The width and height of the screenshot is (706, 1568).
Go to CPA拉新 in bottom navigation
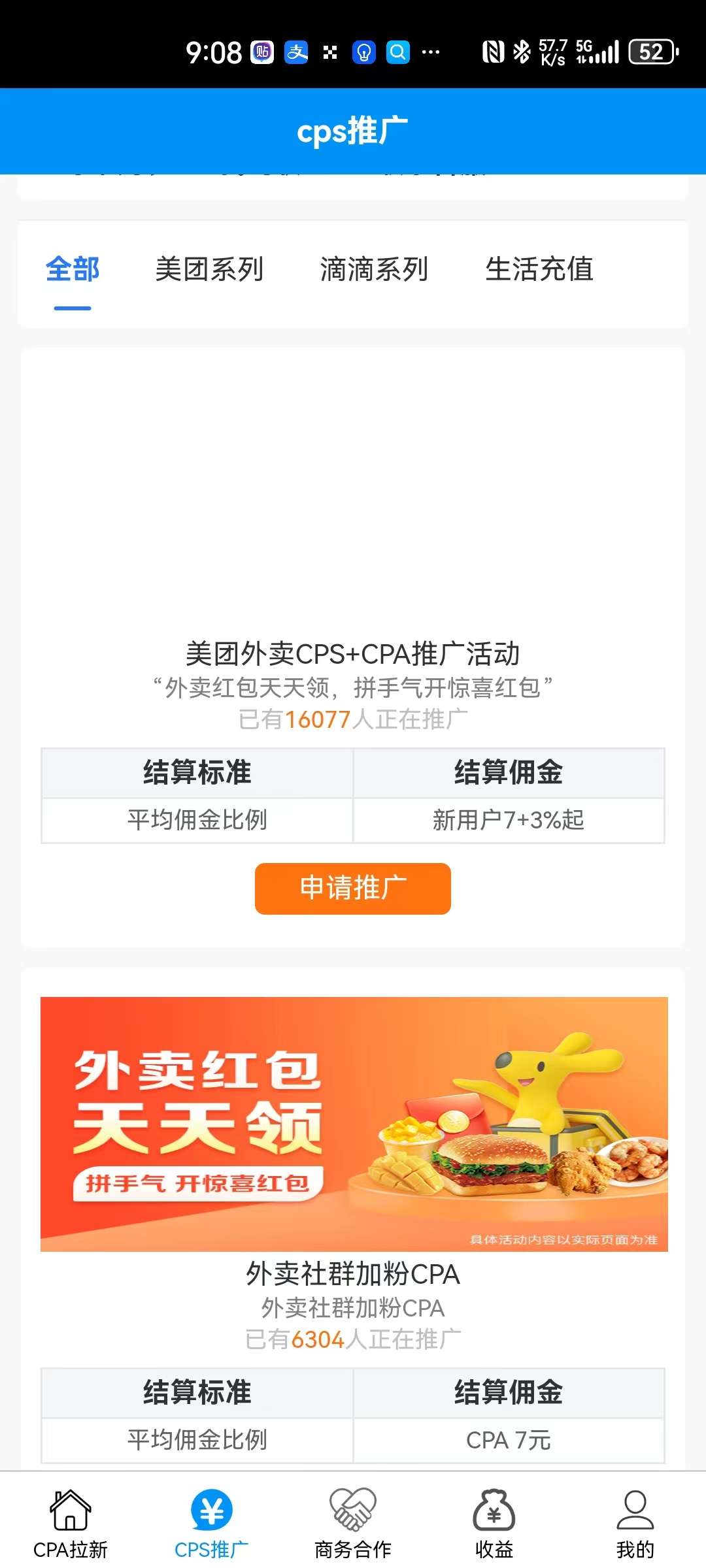pos(71,1524)
